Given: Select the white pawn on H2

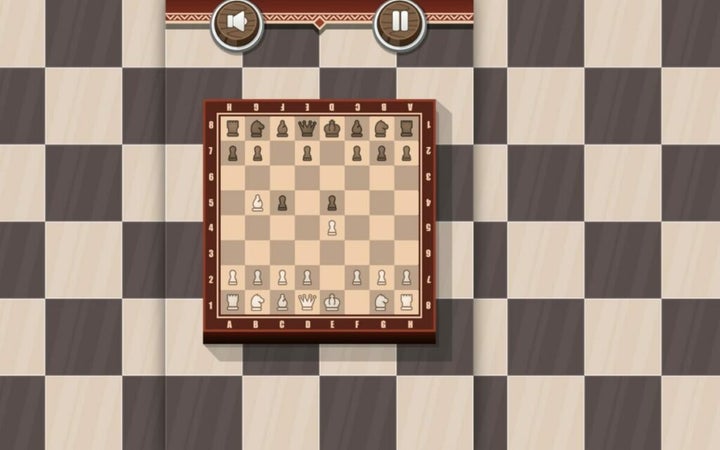Looking at the screenshot, I should (406, 277).
